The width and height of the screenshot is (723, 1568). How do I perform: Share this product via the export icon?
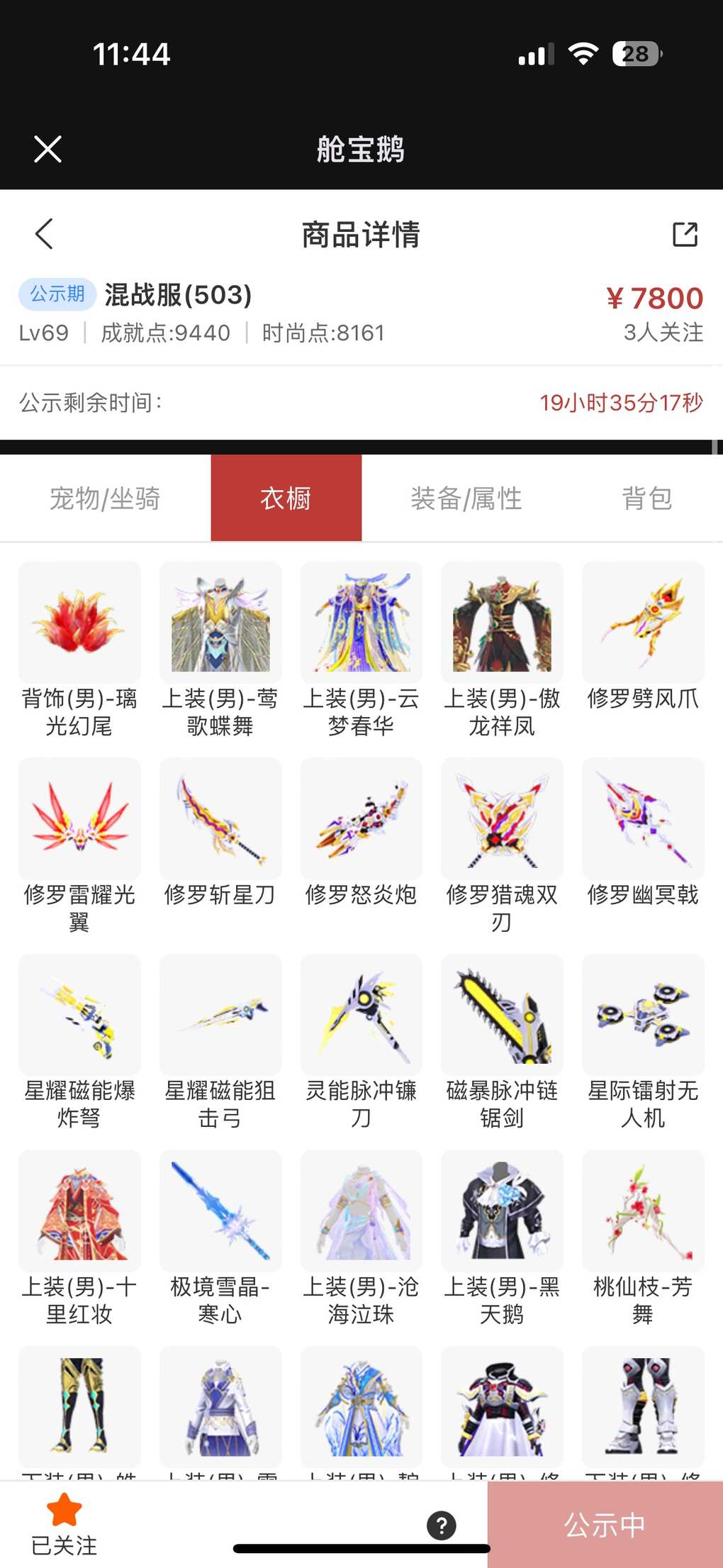(685, 234)
